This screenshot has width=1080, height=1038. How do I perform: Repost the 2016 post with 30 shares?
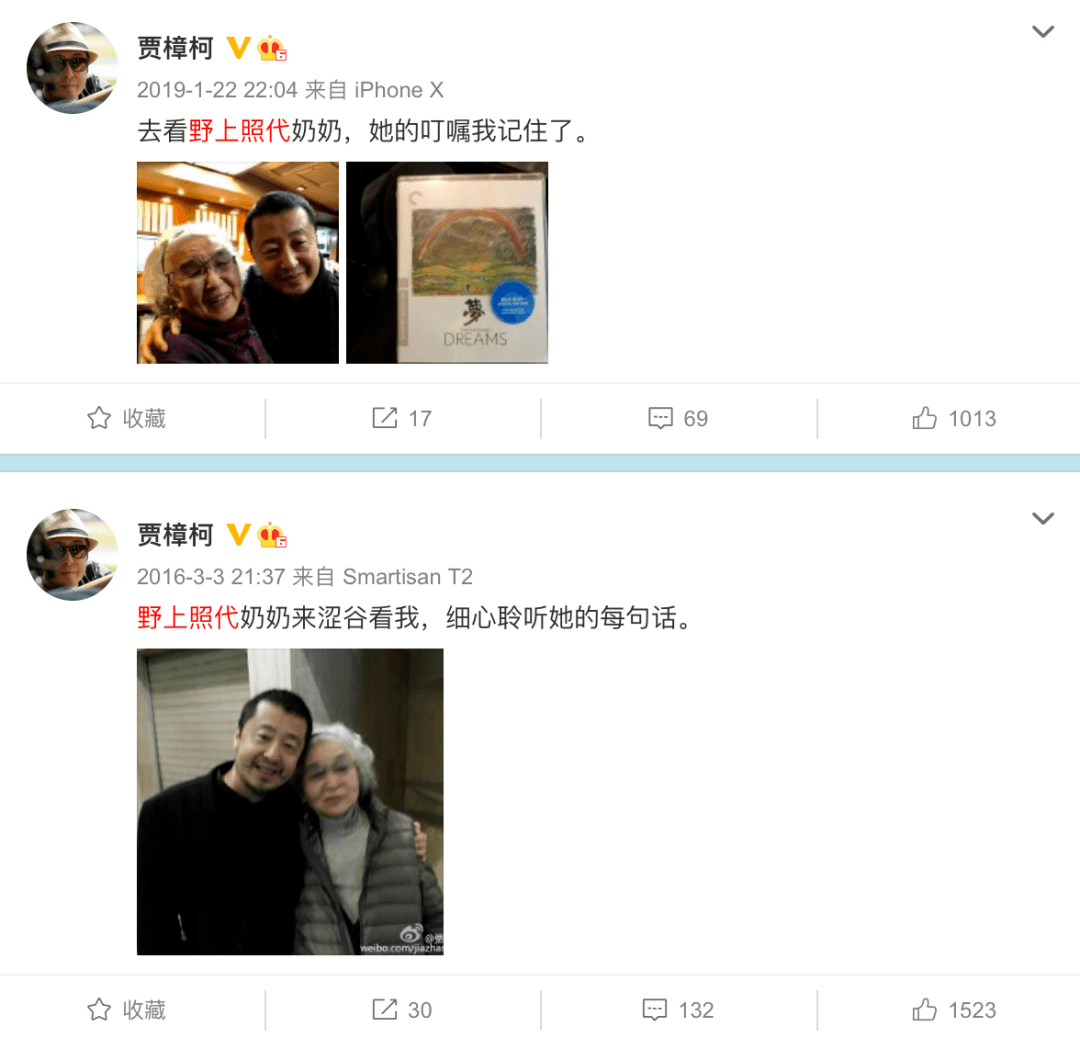click(402, 1009)
